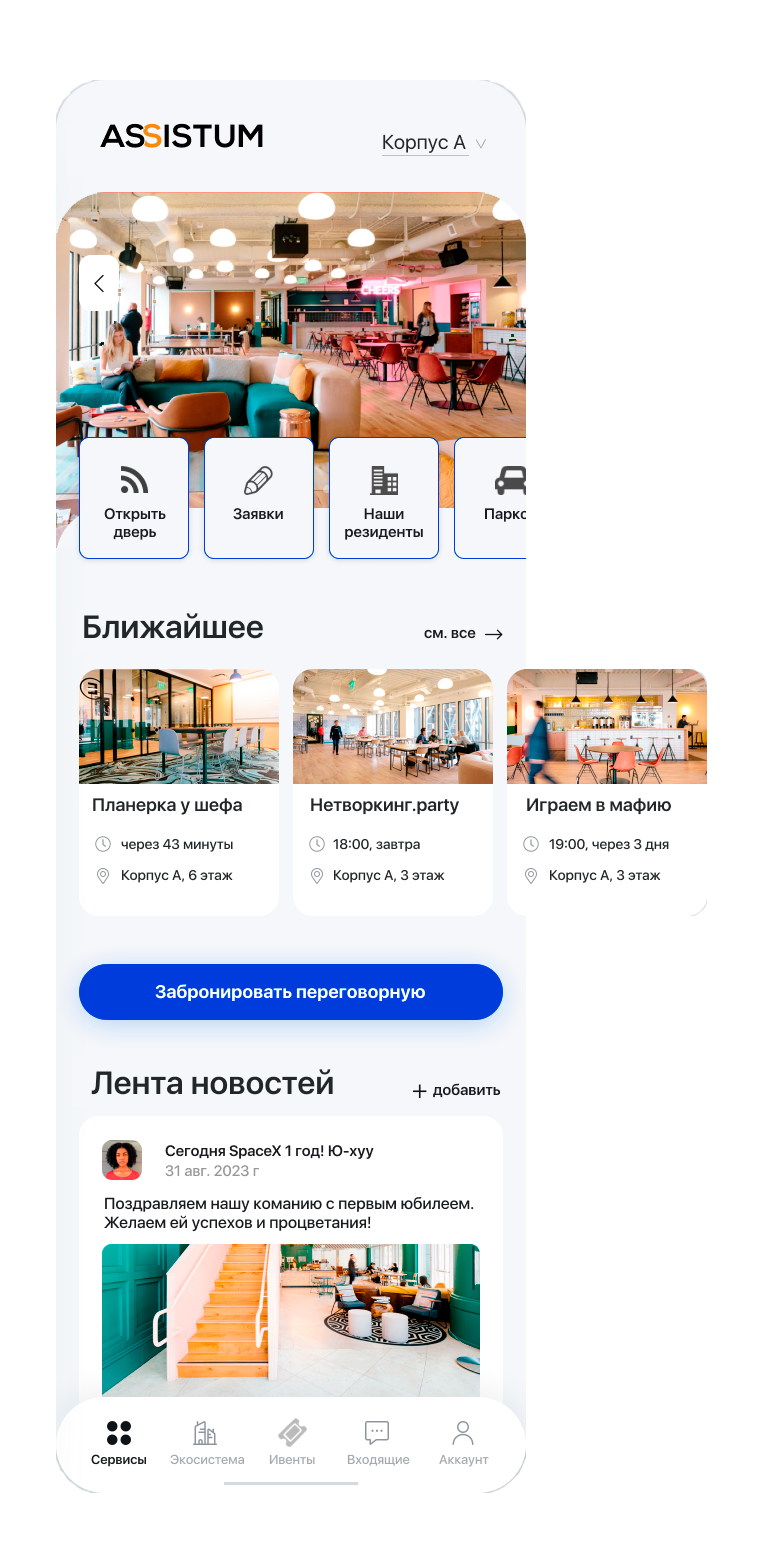
Task: Open the Нетворкинг.party event card
Action: click(x=392, y=792)
